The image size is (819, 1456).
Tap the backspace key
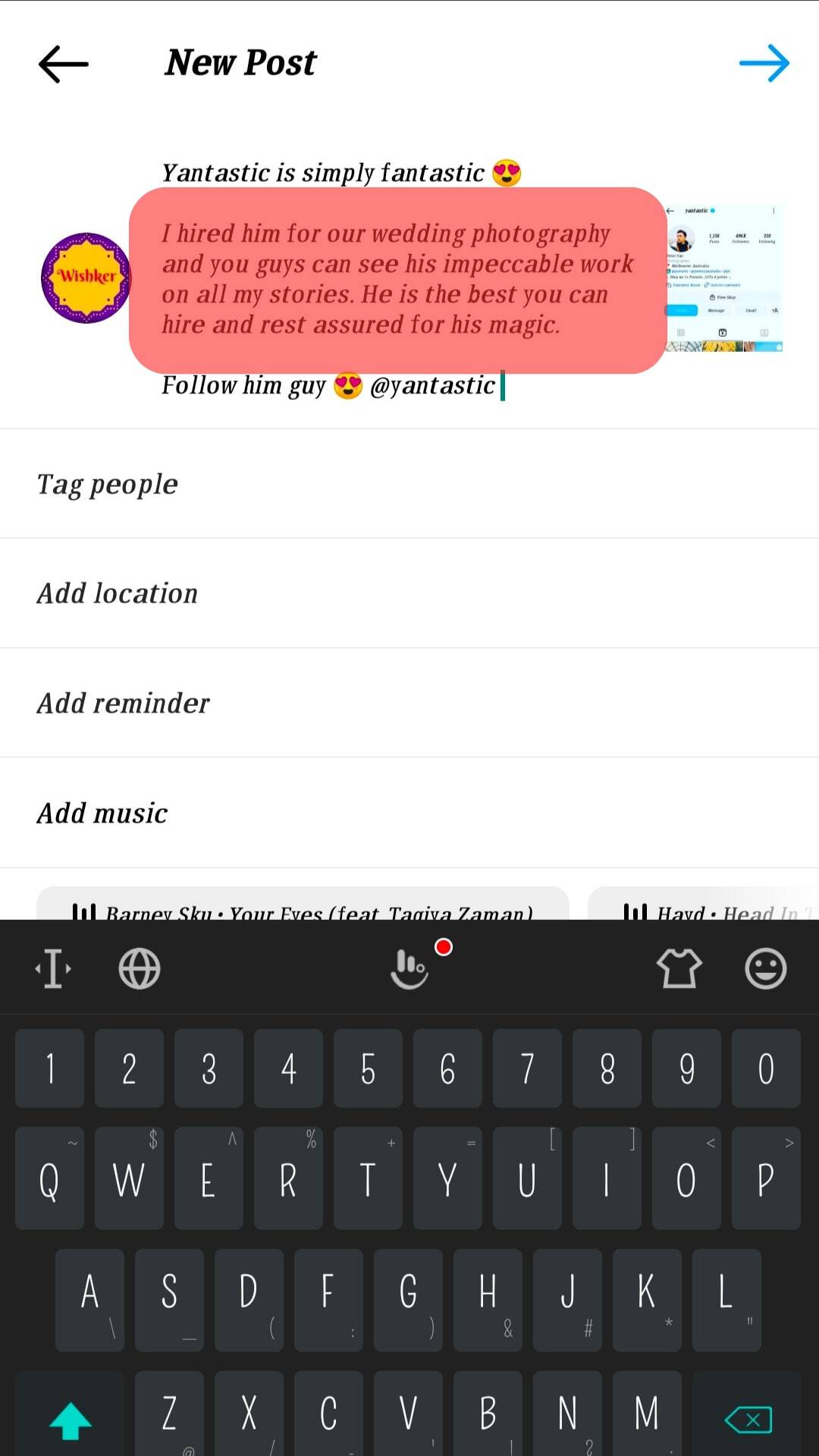[749, 1418]
